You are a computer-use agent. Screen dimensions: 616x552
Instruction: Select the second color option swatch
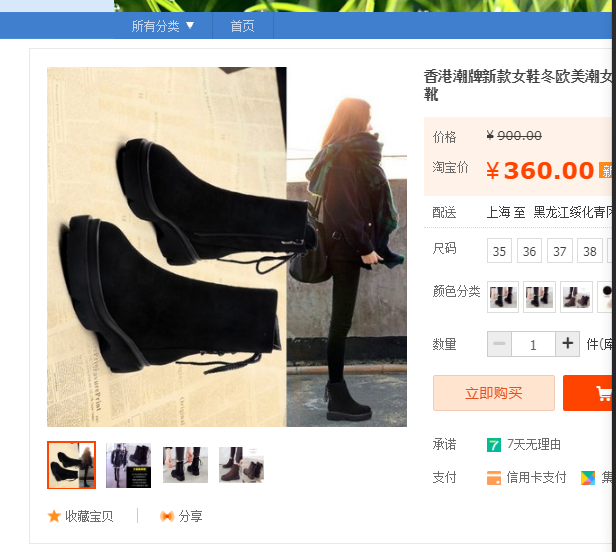pyautogui.click(x=540, y=297)
